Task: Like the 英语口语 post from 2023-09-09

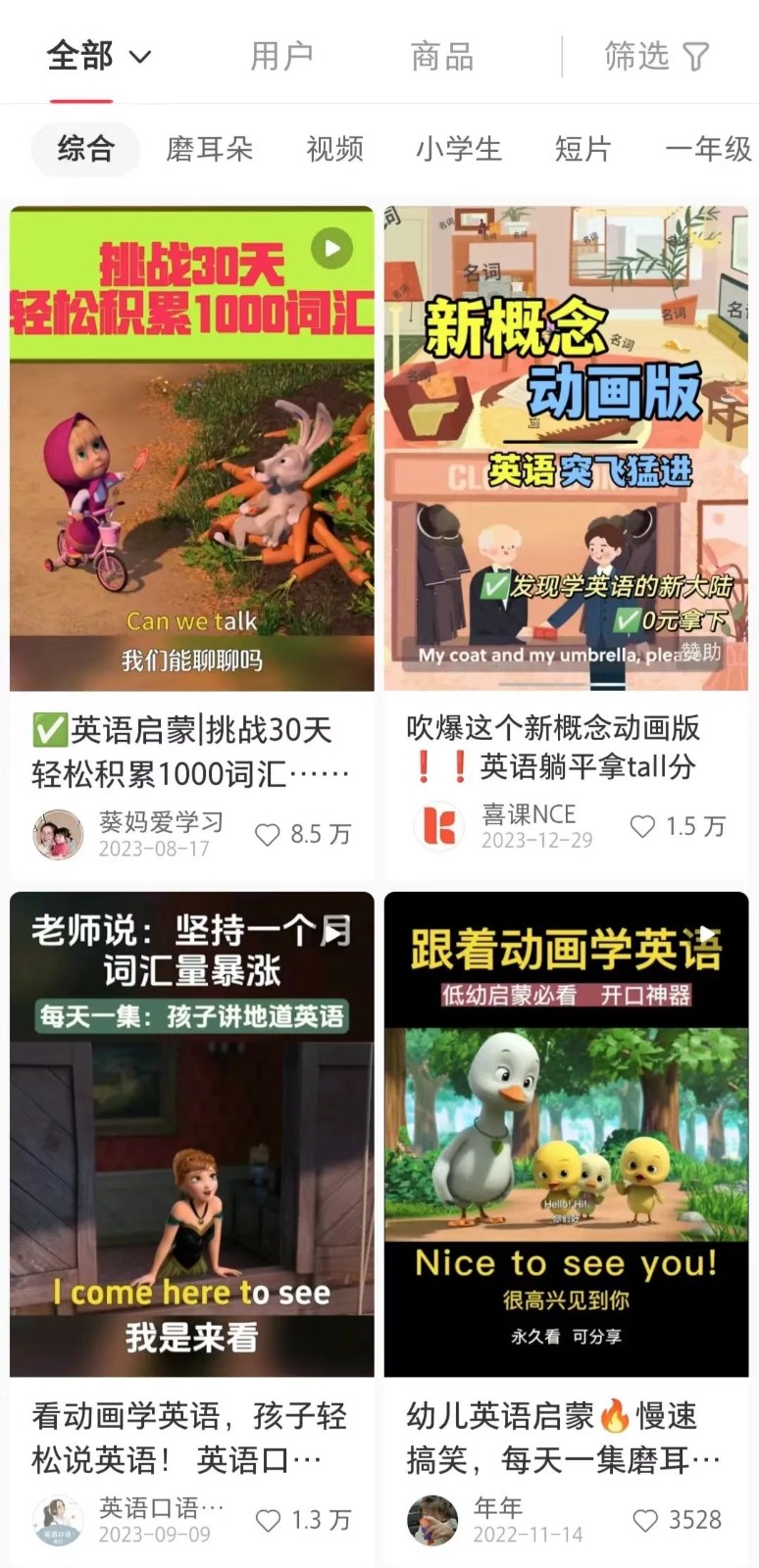Action: [x=268, y=1520]
